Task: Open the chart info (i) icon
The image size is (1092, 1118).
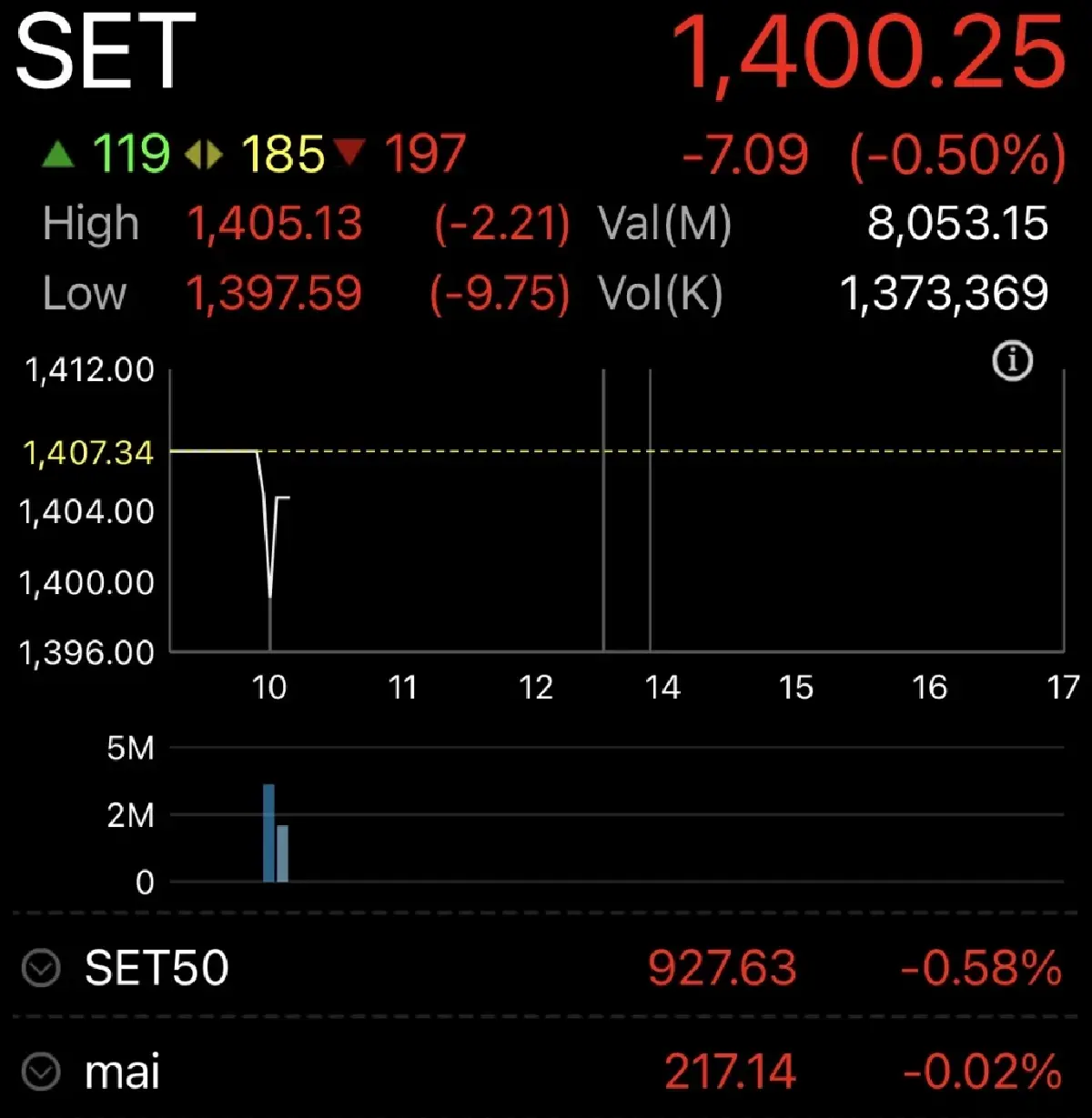Action: coord(1013,360)
